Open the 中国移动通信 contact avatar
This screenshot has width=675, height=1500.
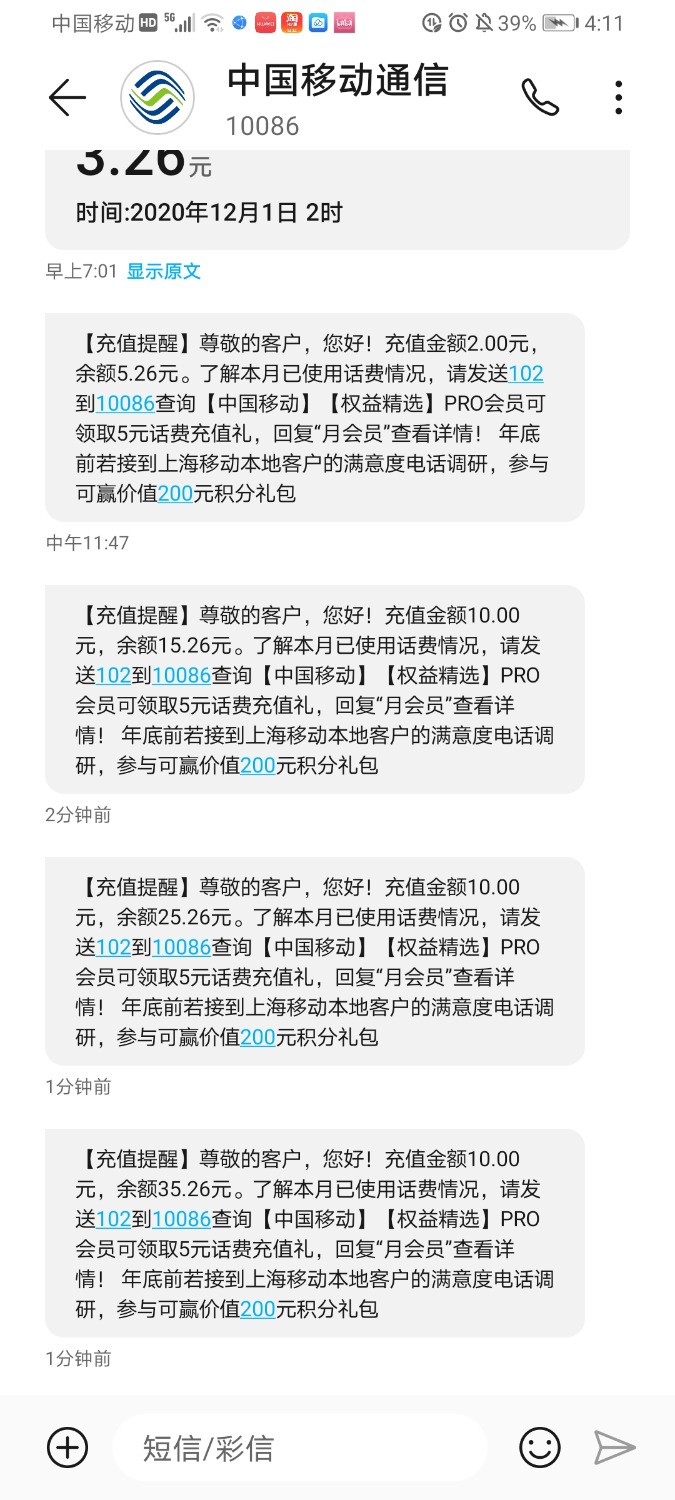[x=157, y=97]
